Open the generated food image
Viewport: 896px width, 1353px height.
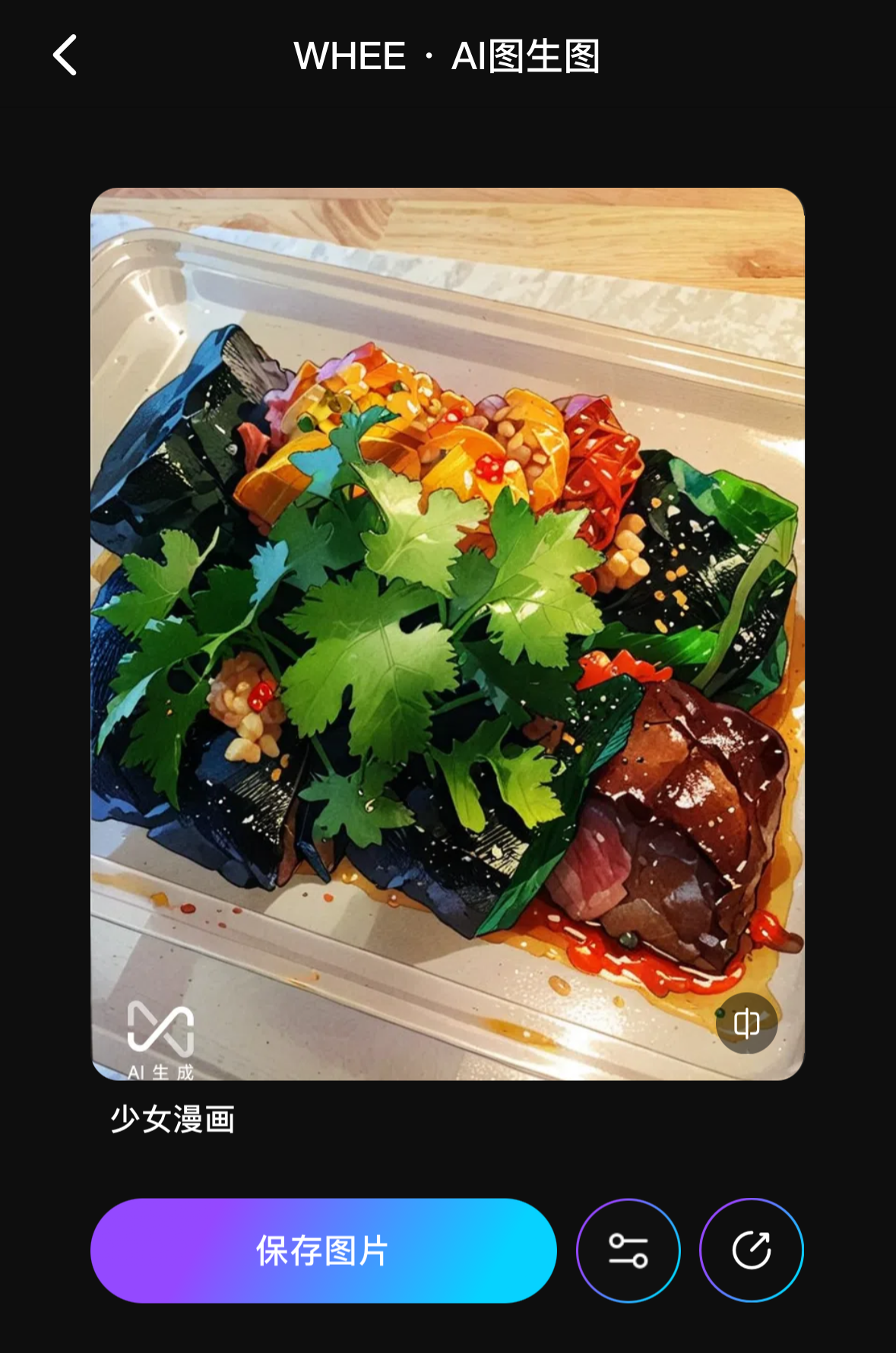click(447, 632)
